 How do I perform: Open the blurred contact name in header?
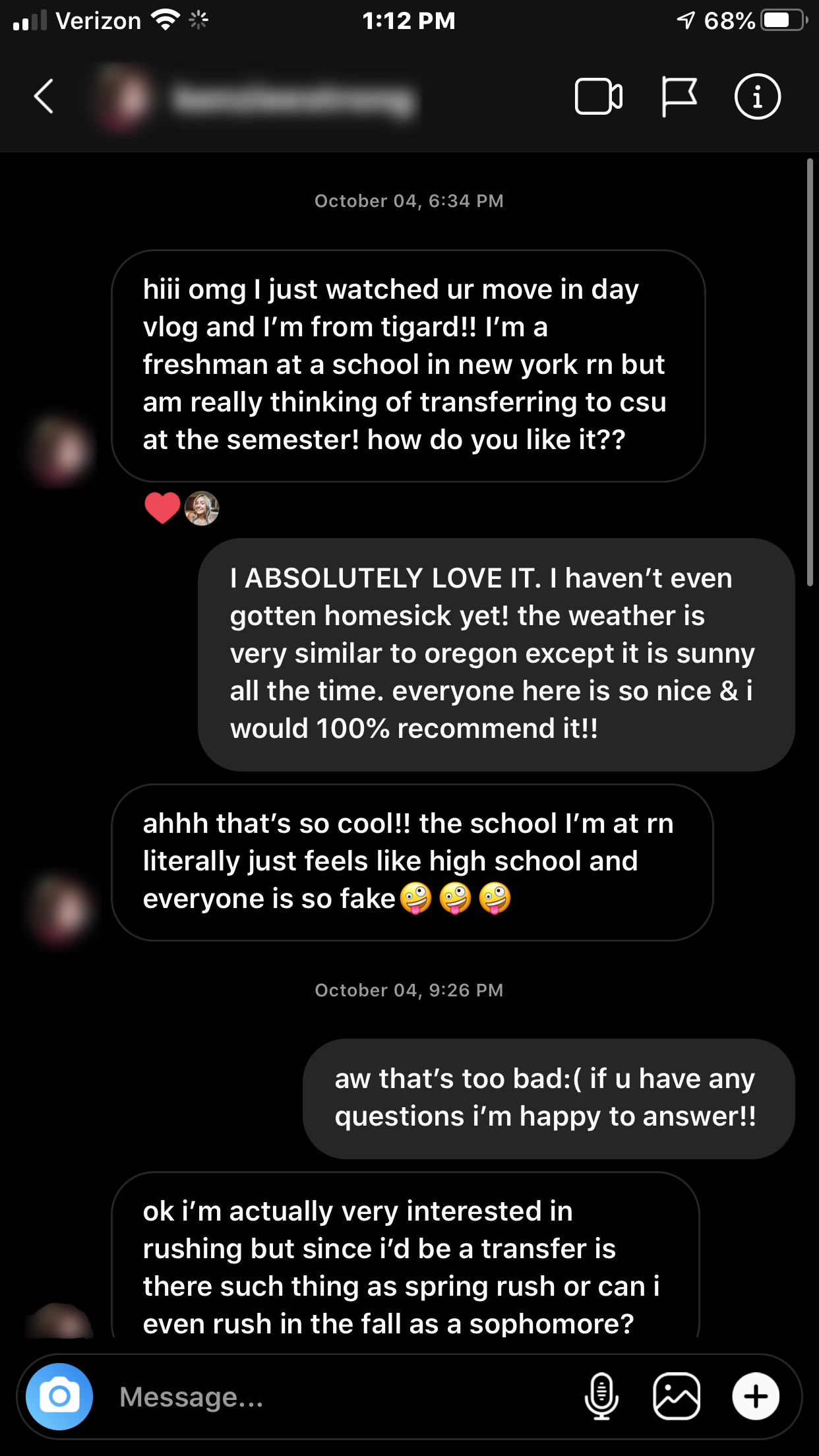[293, 100]
